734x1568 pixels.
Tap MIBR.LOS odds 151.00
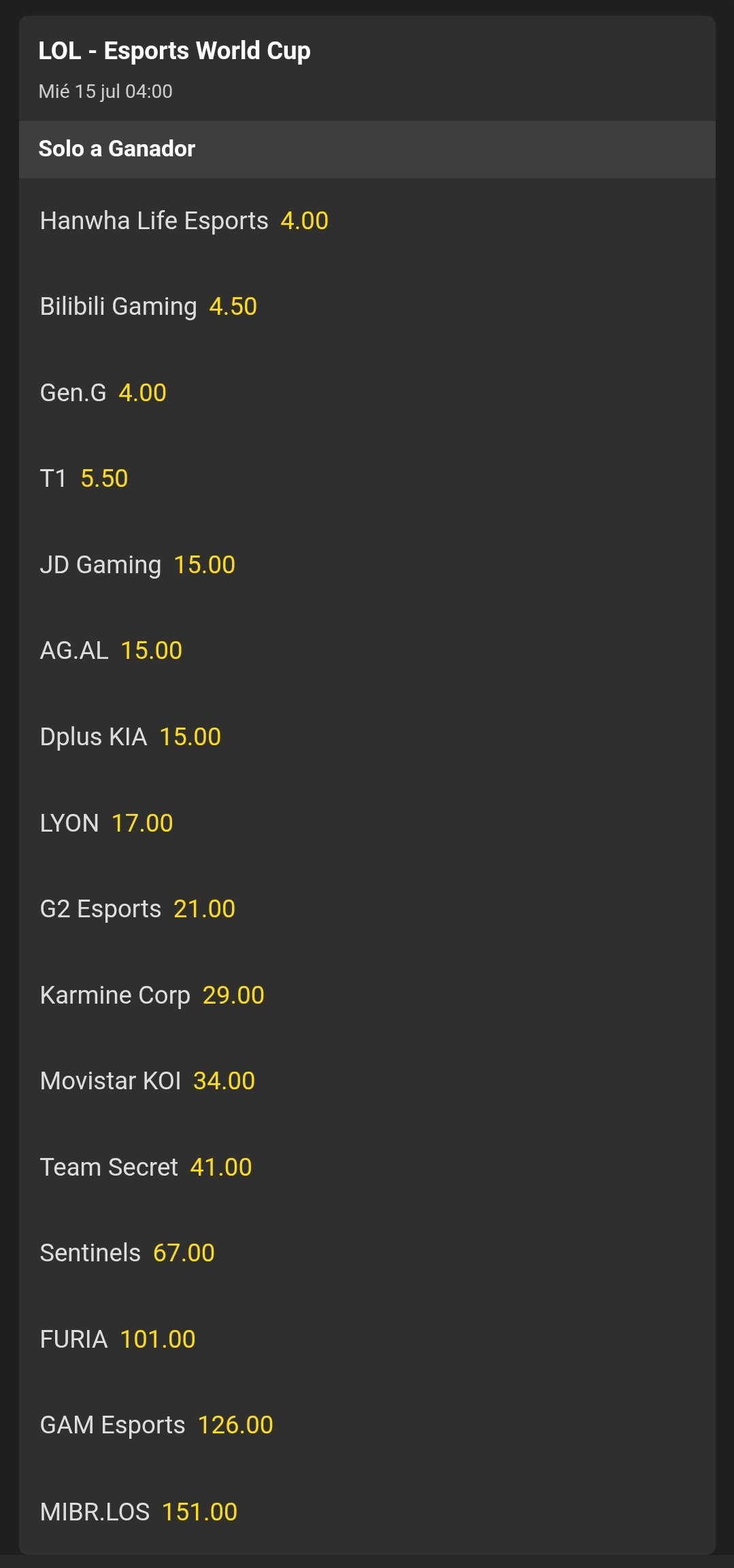[367, 1512]
